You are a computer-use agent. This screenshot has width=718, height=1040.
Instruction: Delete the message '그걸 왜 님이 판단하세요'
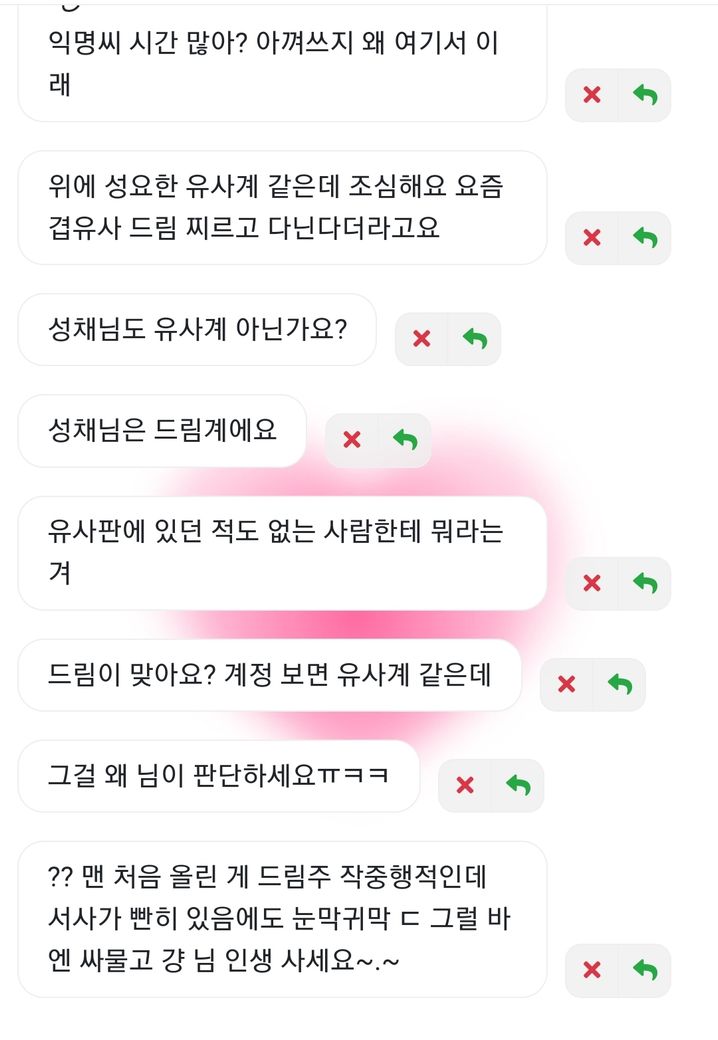click(x=465, y=785)
